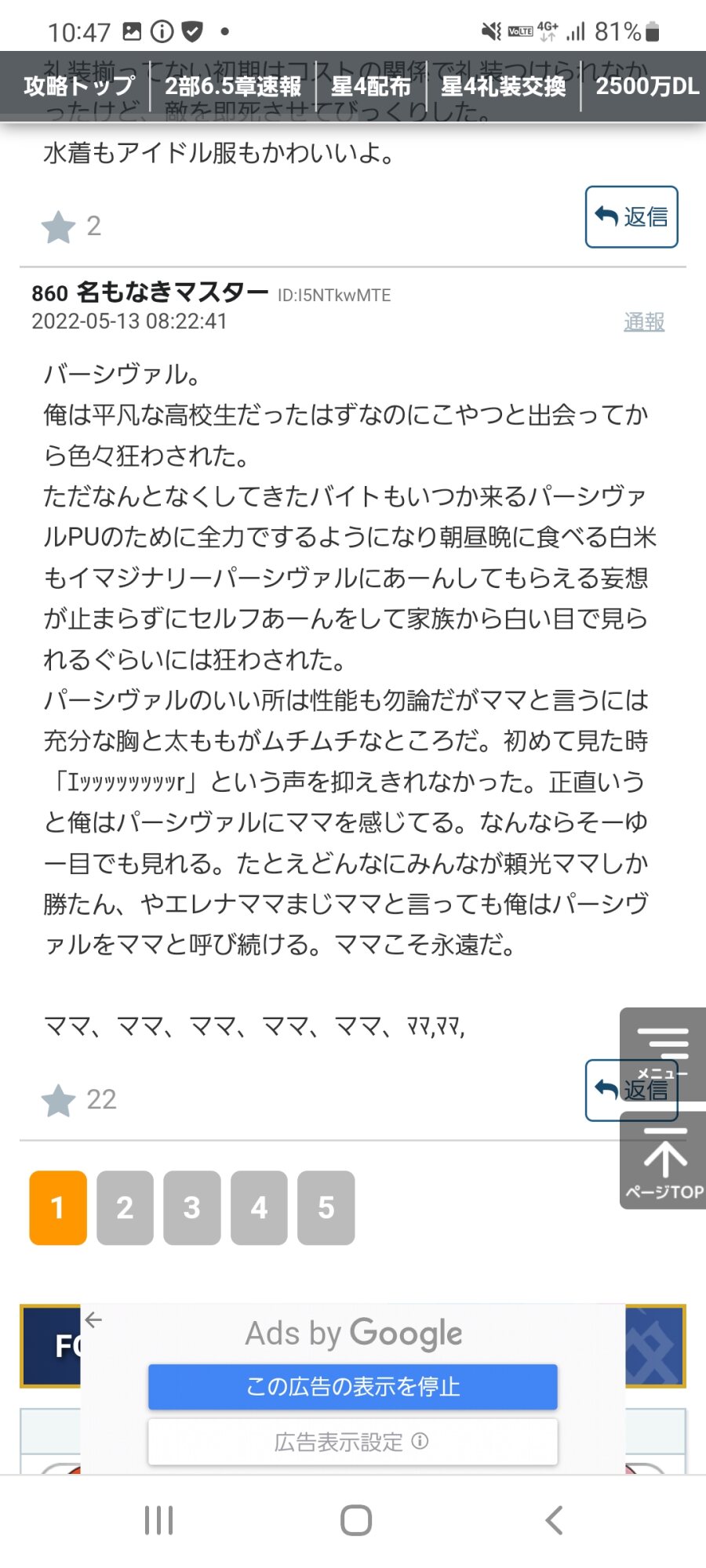Tap the ad panel back arrow
The height and width of the screenshot is (1568, 706).
(x=94, y=1319)
